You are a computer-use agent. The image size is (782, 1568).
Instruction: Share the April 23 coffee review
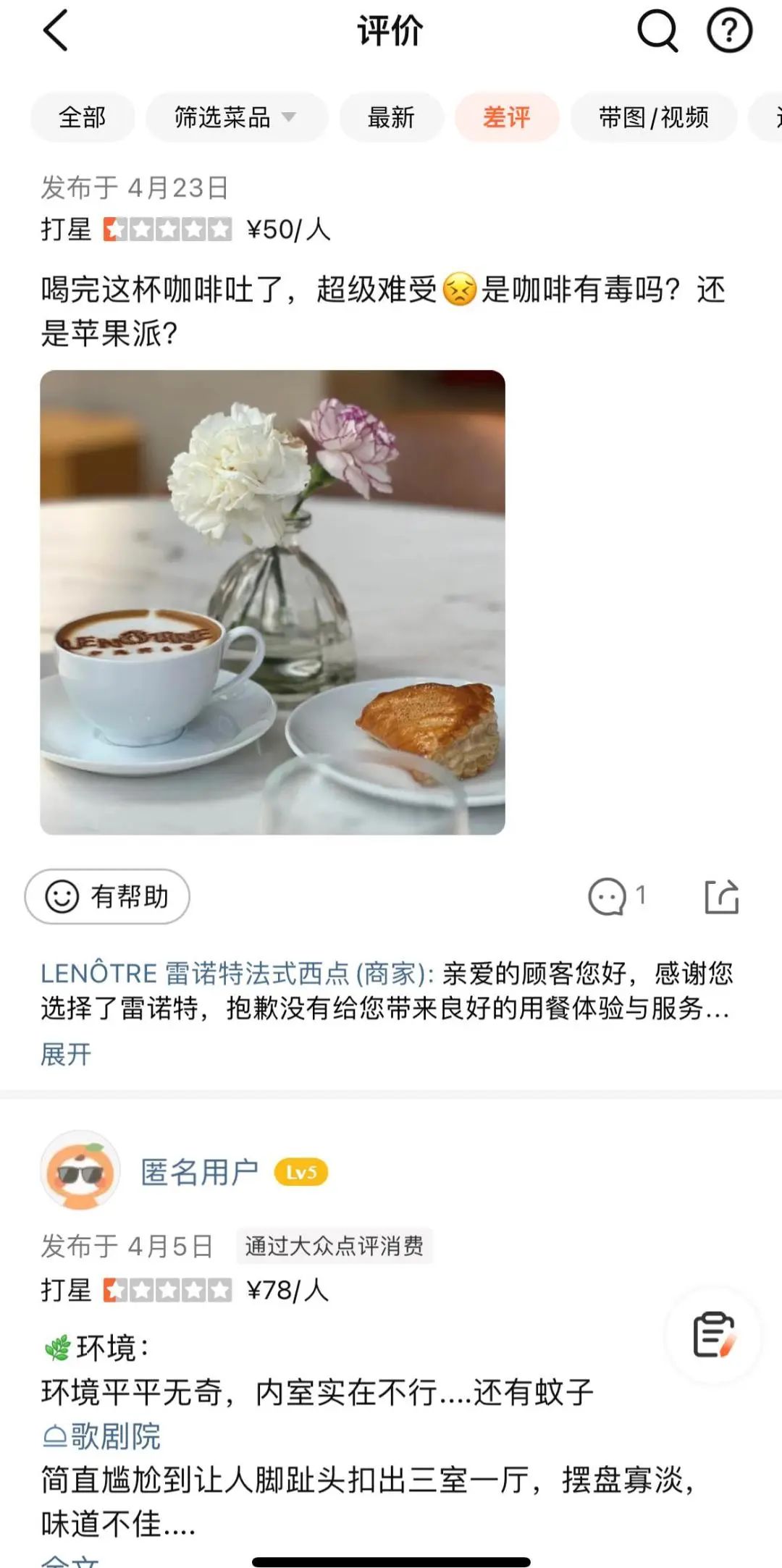pos(721,896)
